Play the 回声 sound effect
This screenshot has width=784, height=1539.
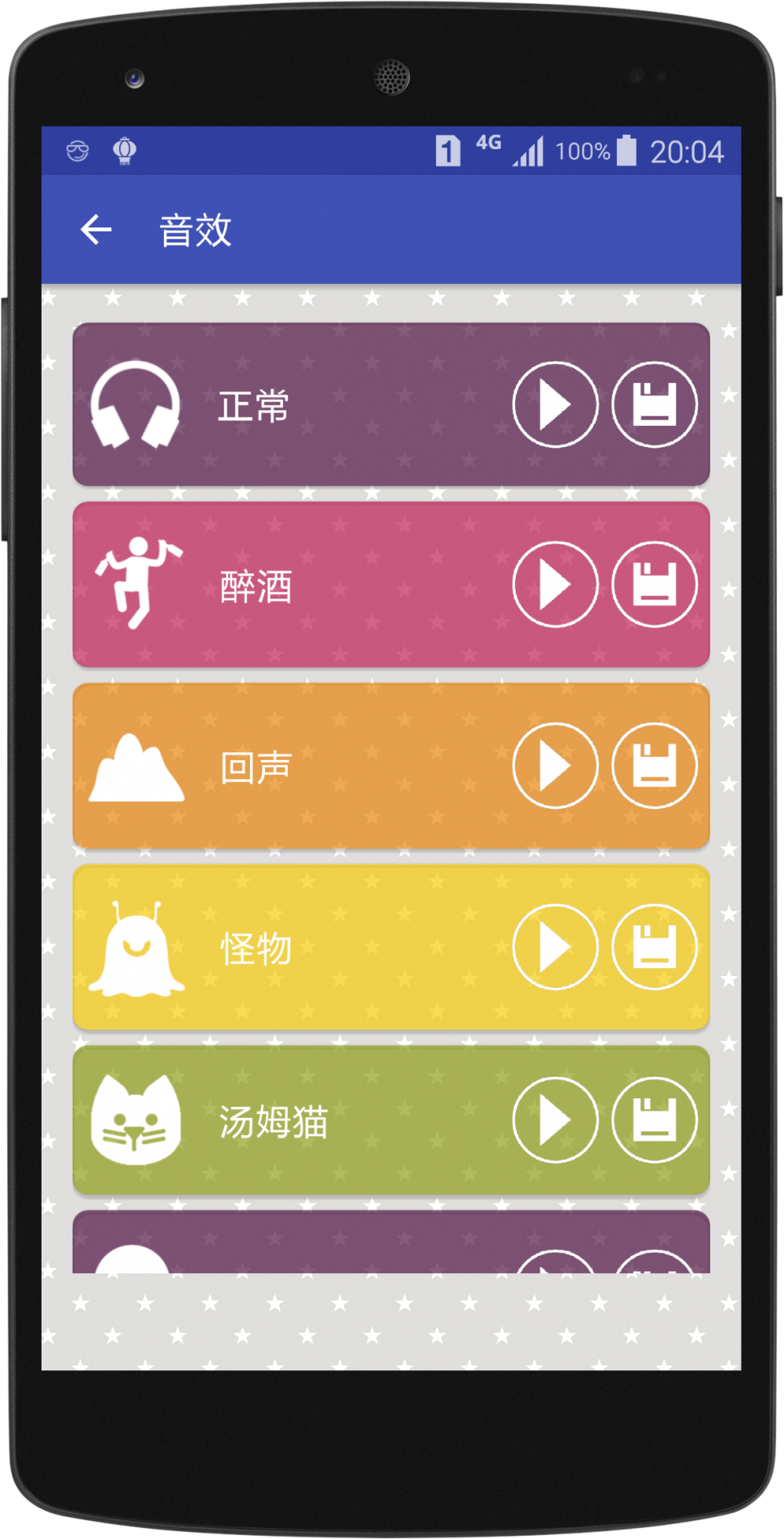pyautogui.click(x=555, y=766)
